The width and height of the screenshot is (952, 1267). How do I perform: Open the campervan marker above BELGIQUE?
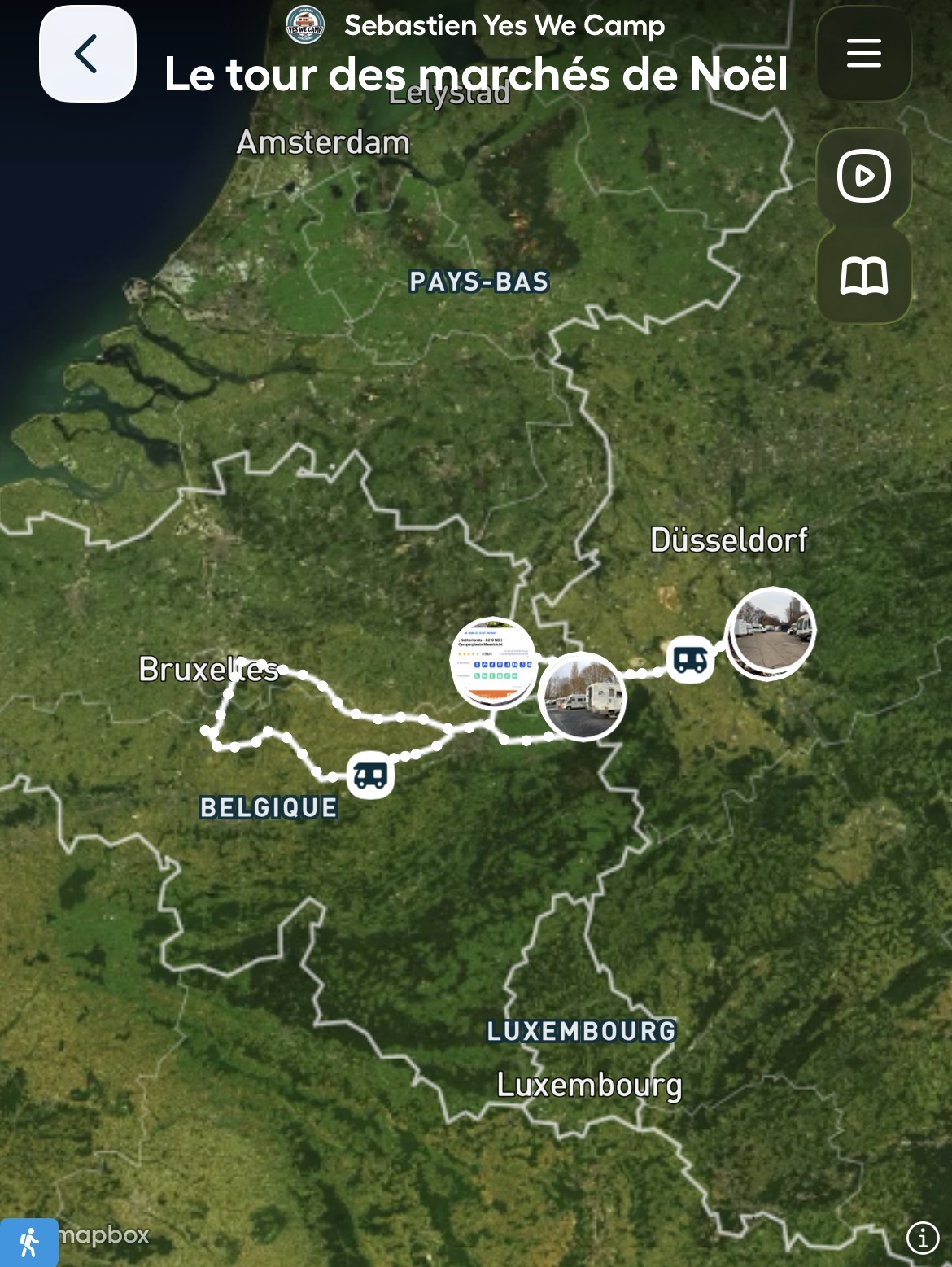click(x=370, y=775)
